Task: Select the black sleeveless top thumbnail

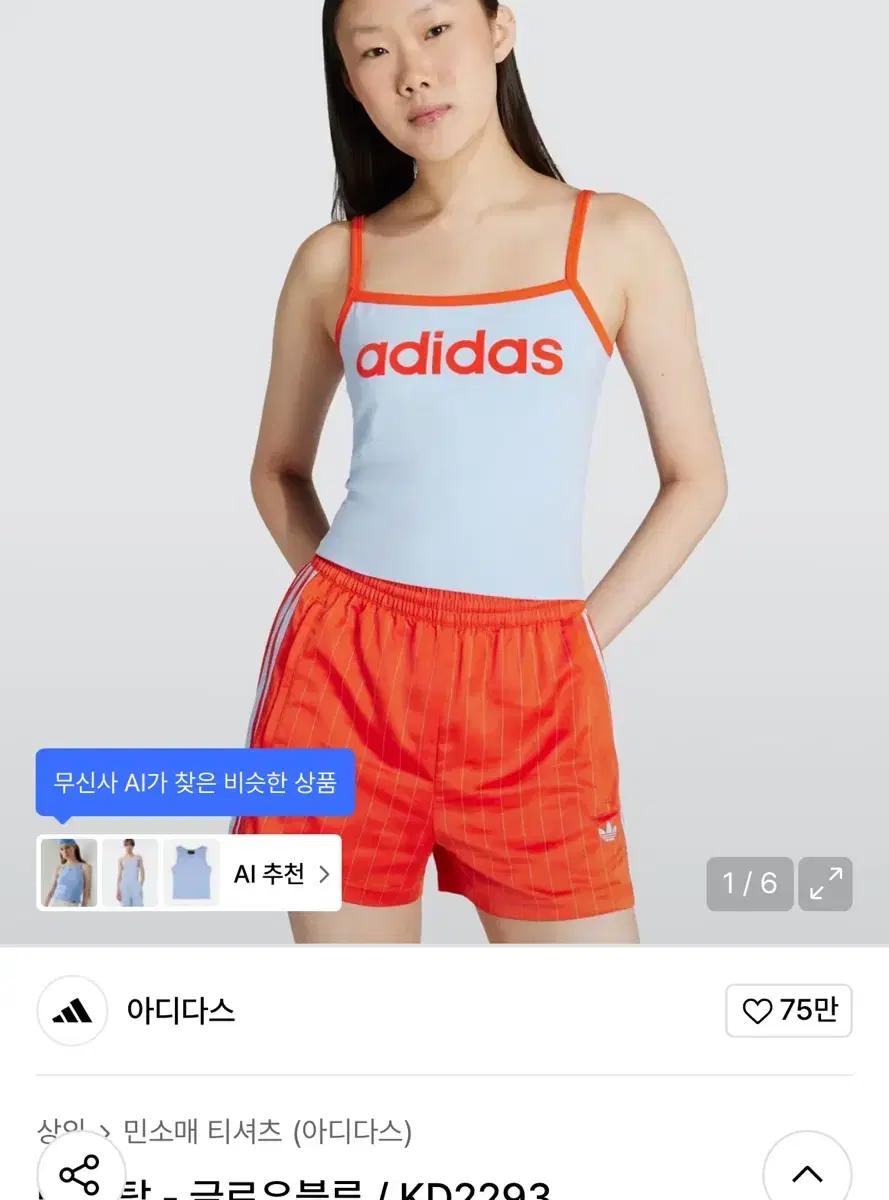Action: click(x=190, y=873)
